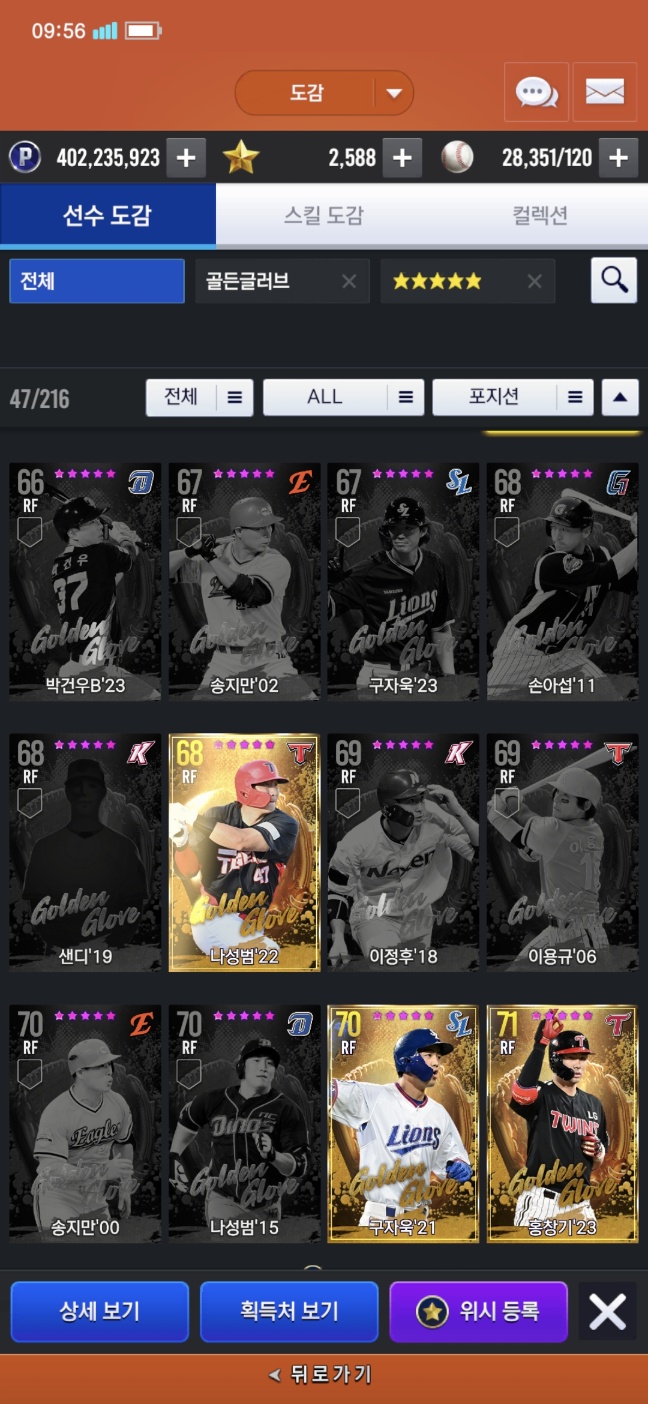The height and width of the screenshot is (1404, 648).
Task: Go back with 뒤로가기
Action: pyautogui.click(x=322, y=1375)
